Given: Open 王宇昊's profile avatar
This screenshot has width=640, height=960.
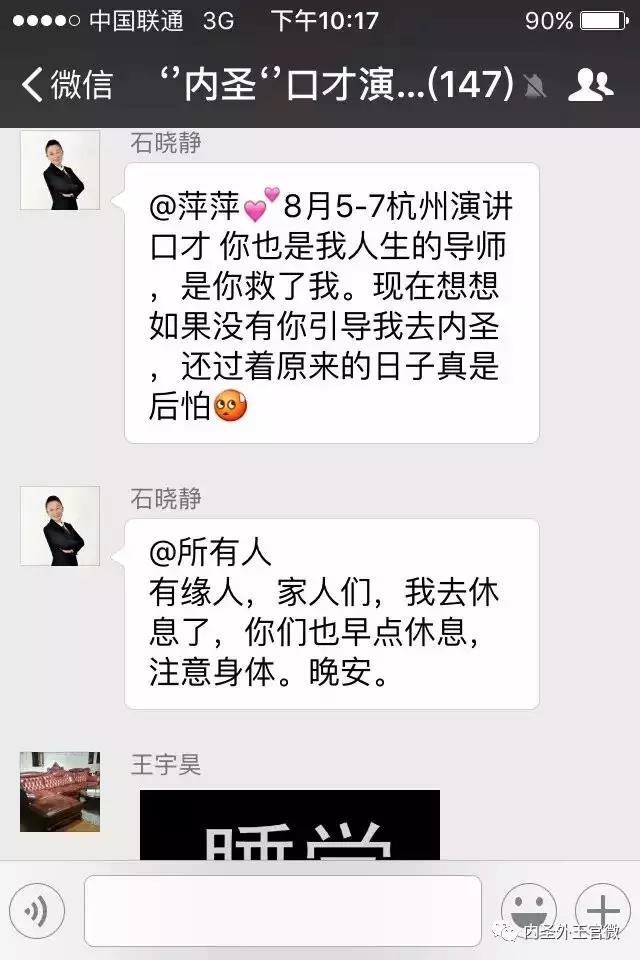Looking at the screenshot, I should (x=60, y=792).
